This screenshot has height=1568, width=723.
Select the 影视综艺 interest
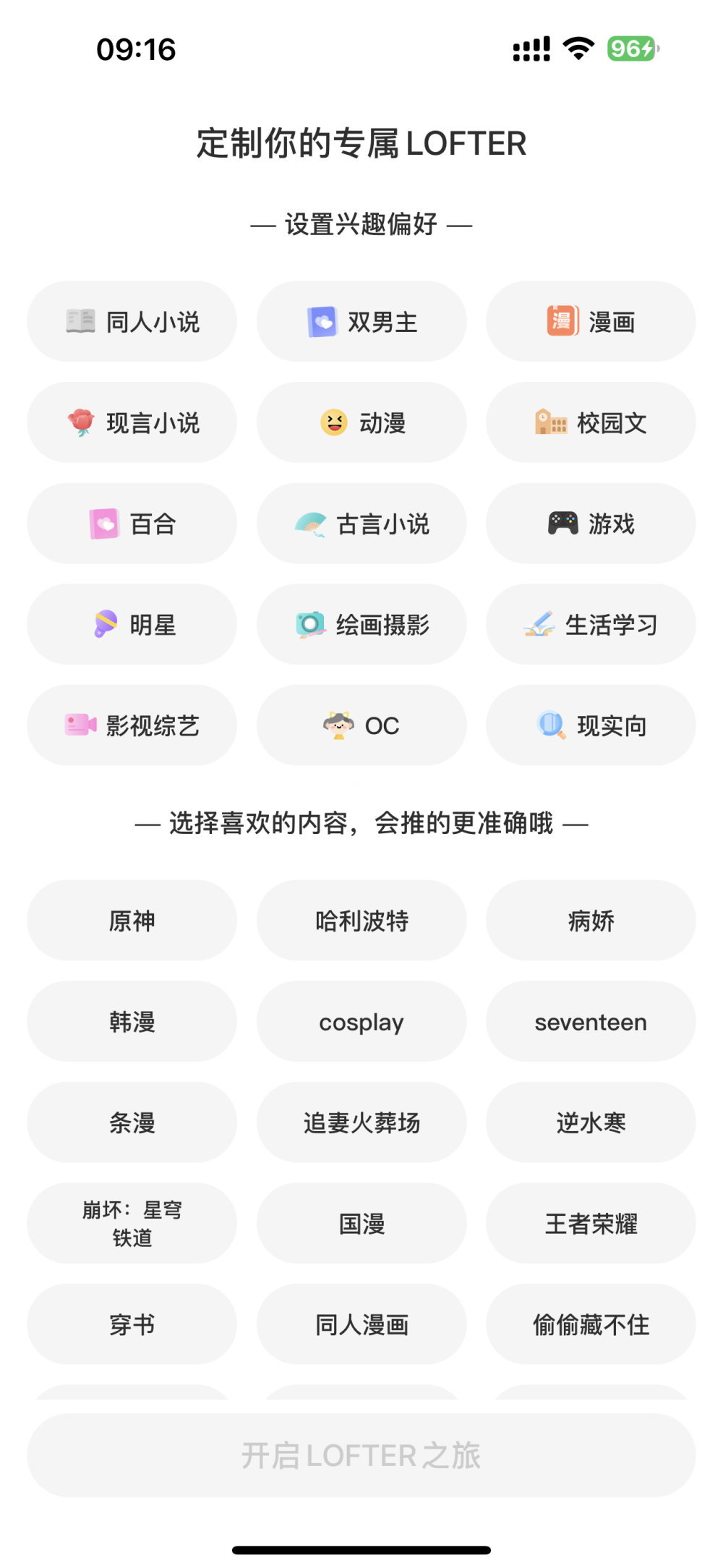[x=132, y=725]
